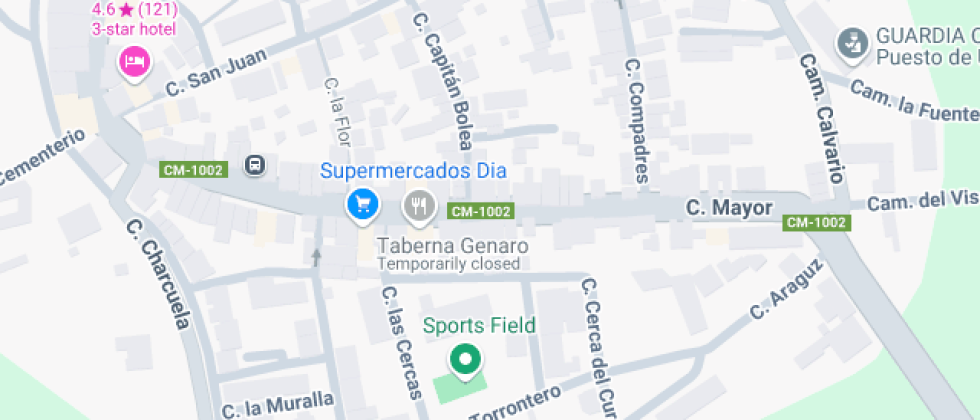Open the 3-star hotel marker
Image resolution: width=980 pixels, height=420 pixels.
click(x=134, y=62)
